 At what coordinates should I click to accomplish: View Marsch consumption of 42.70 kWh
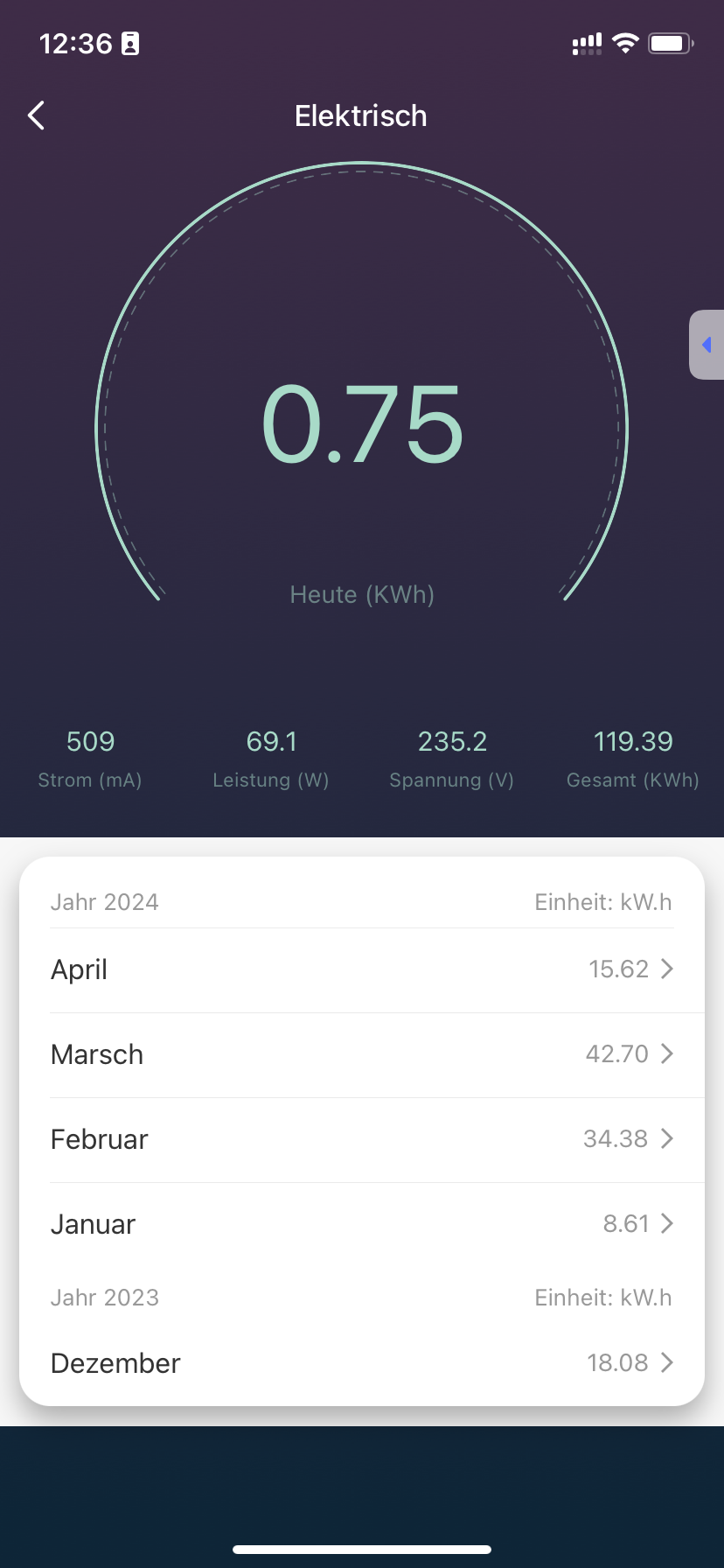(362, 1054)
